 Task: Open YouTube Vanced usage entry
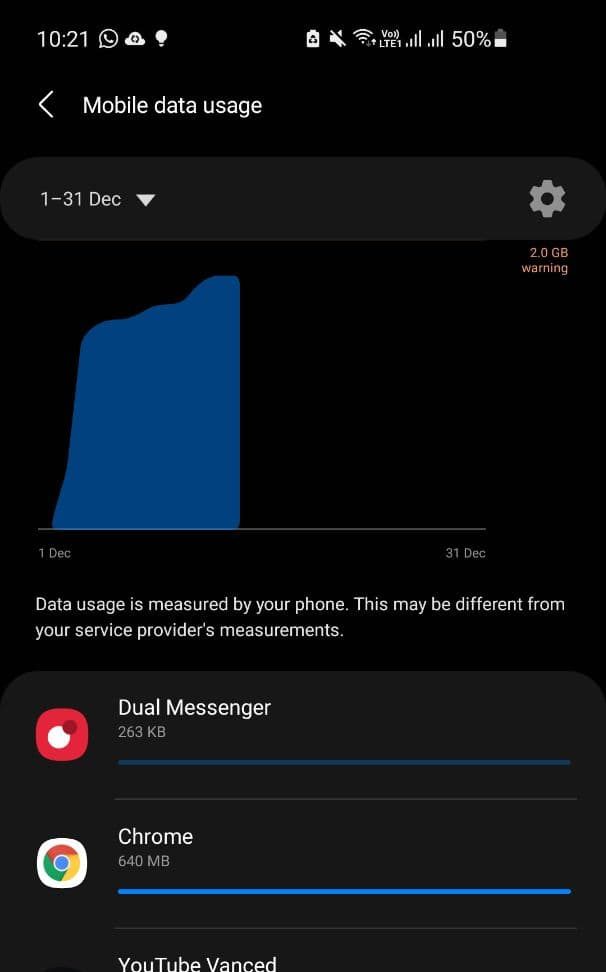[x=303, y=952]
